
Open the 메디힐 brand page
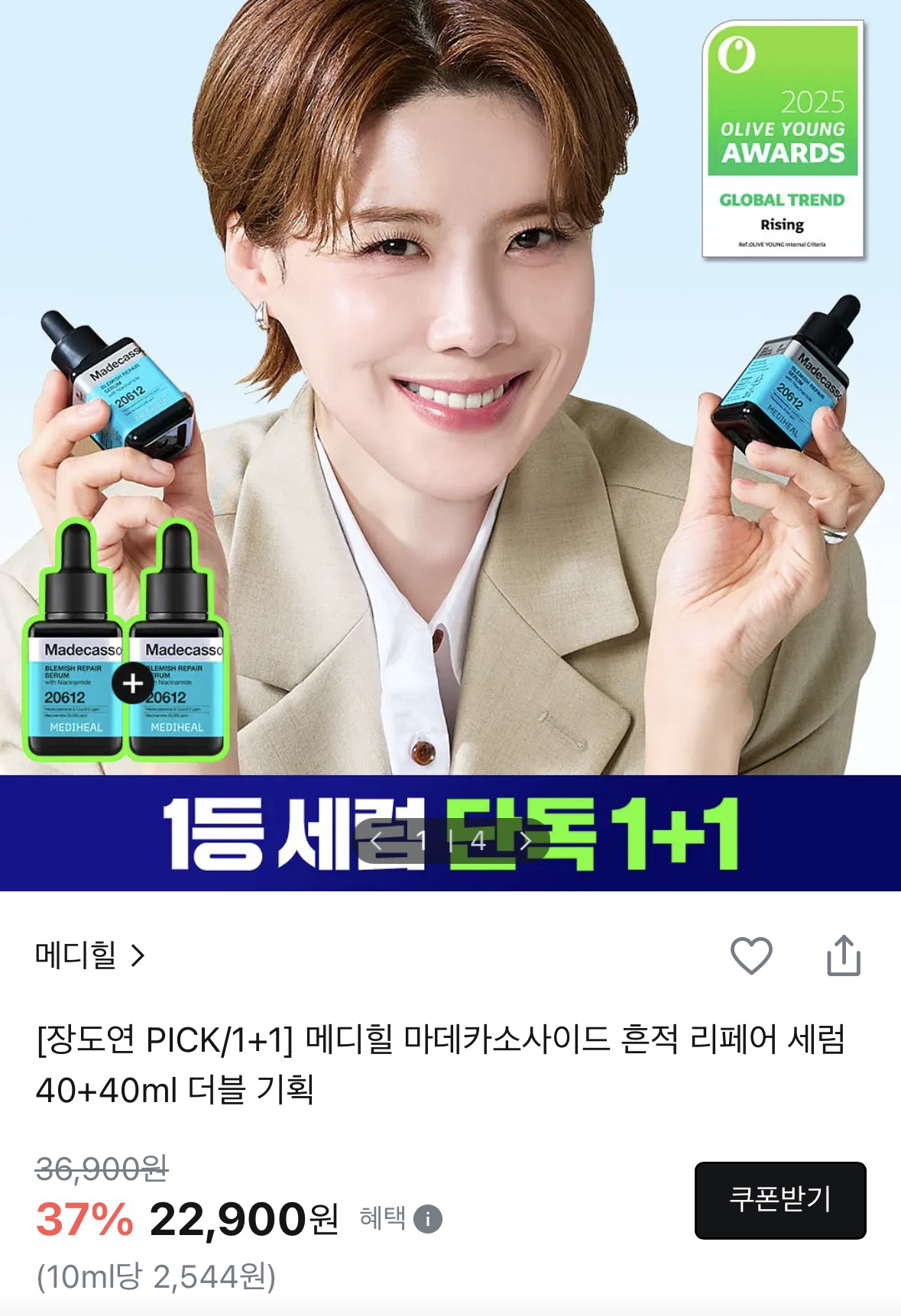(x=90, y=955)
